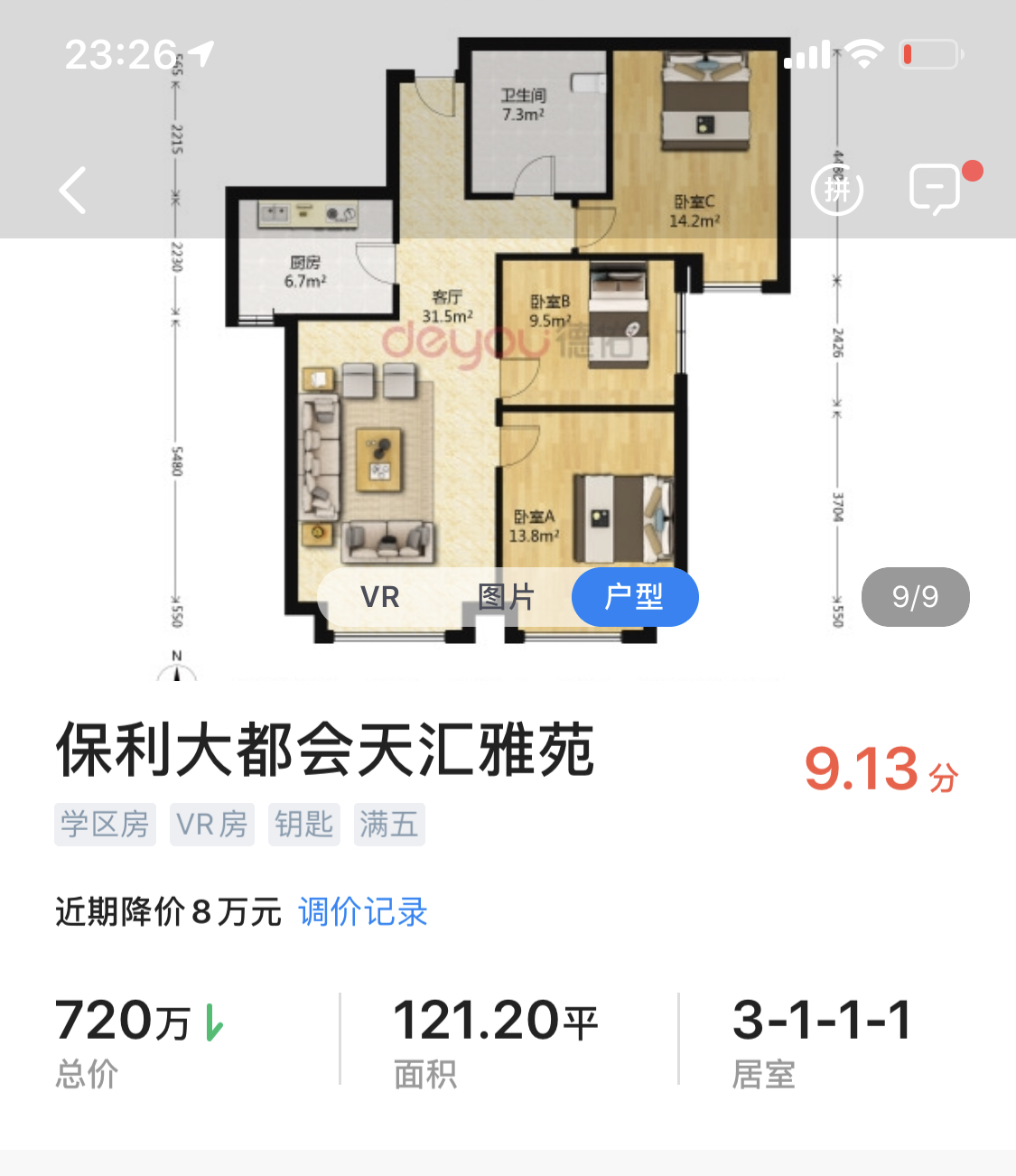The image size is (1016, 1176).
Task: Tap the signal strength bars indicator
Action: 808,54
